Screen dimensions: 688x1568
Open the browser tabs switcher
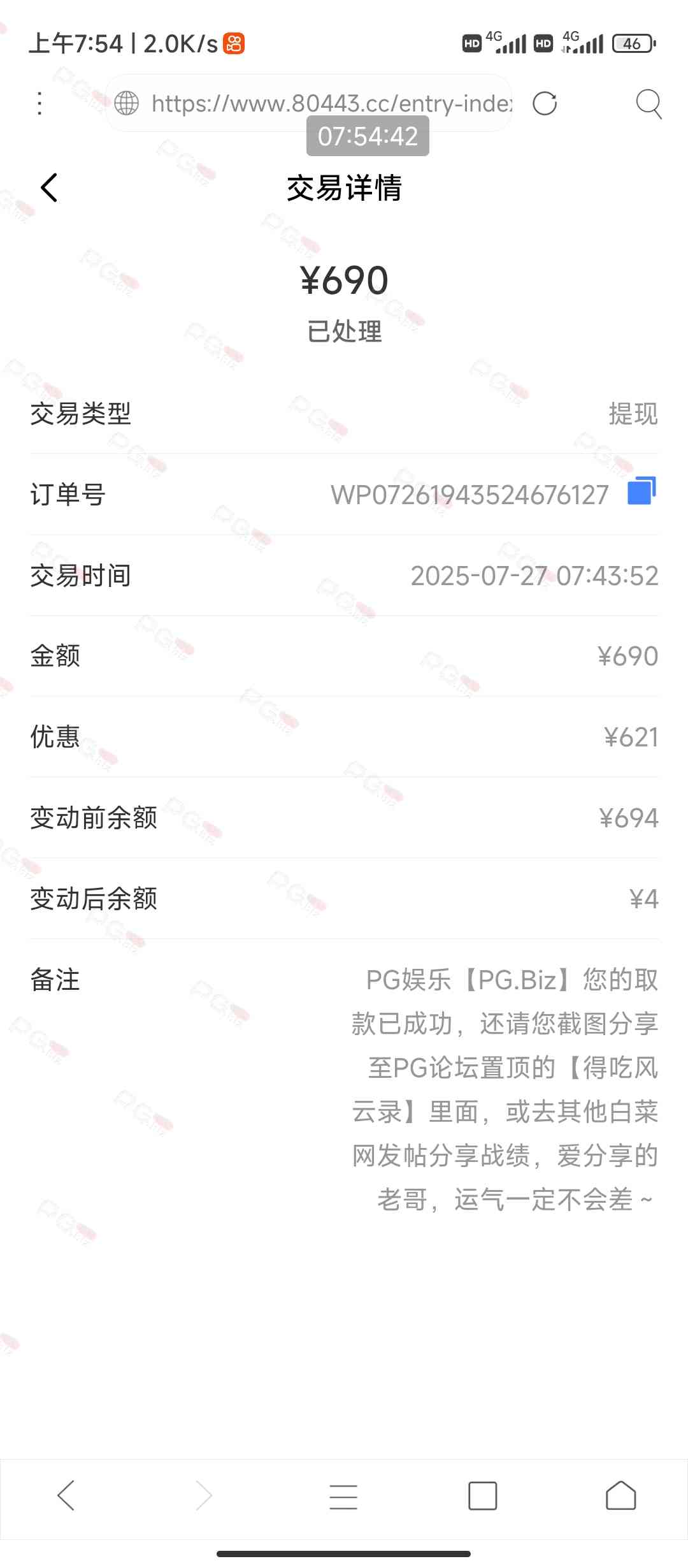point(482,1496)
